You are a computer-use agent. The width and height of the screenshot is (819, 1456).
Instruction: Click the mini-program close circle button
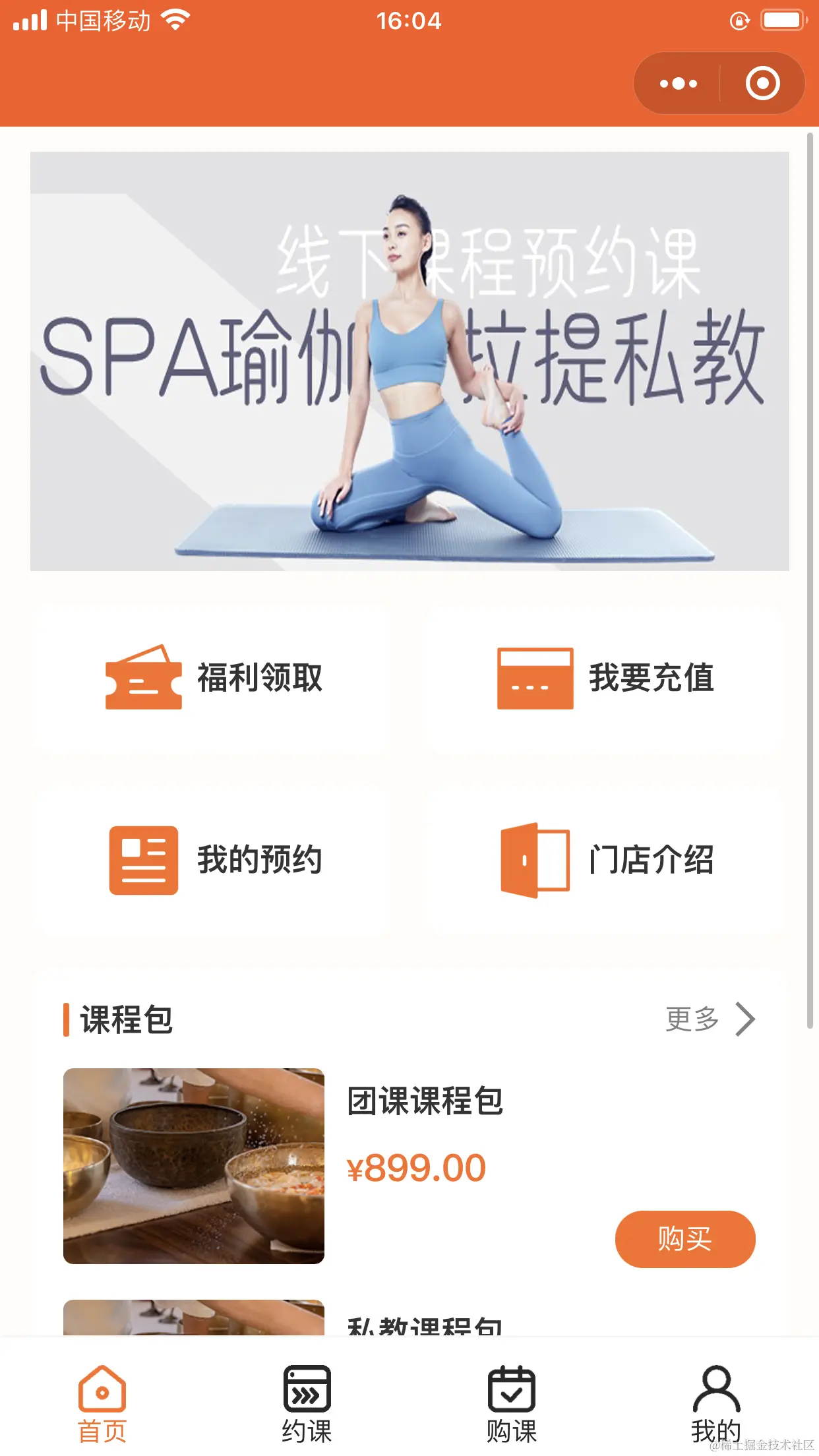coord(762,83)
